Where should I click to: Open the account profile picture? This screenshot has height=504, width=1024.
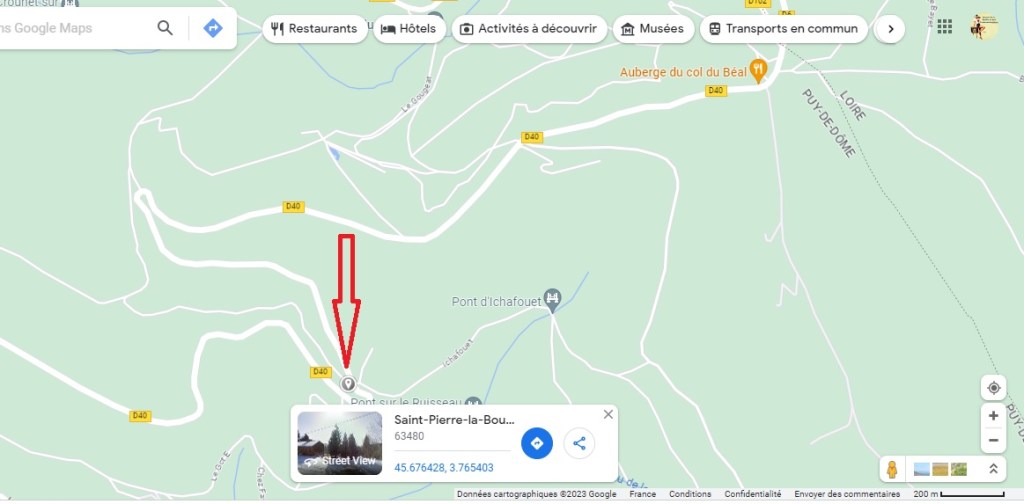pyautogui.click(x=985, y=27)
